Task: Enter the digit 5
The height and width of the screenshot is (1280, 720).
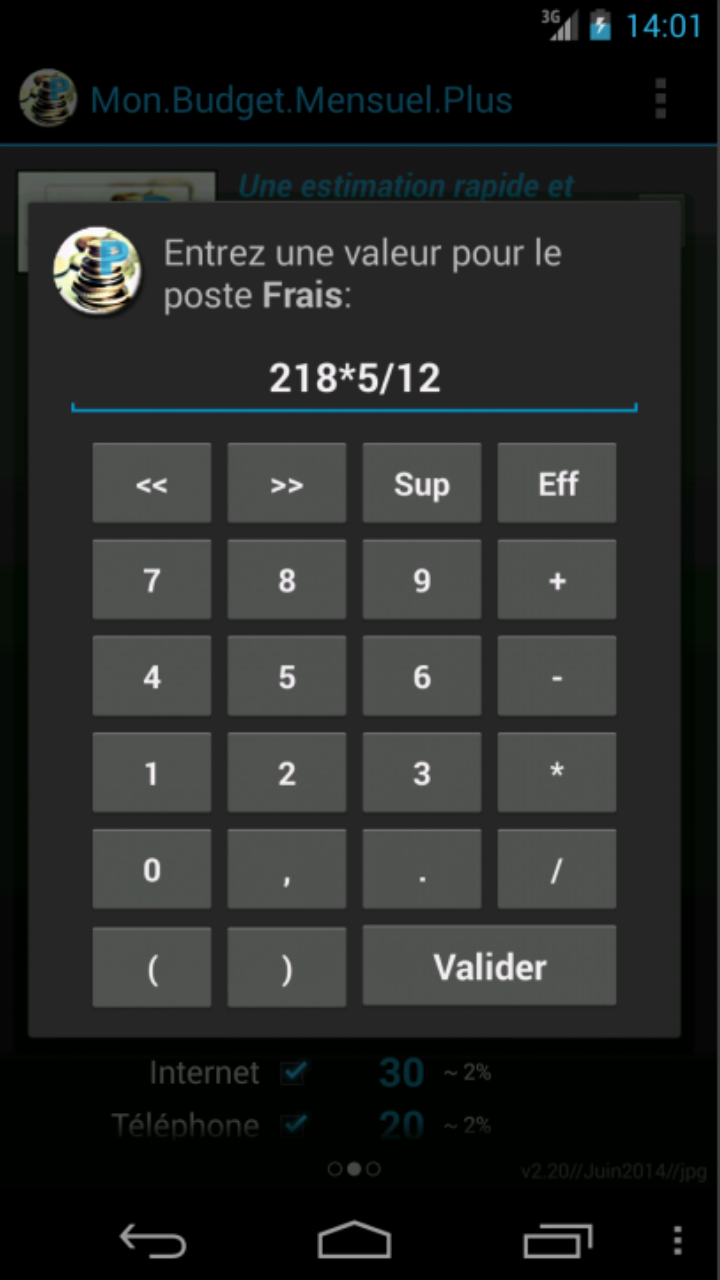Action: (286, 676)
